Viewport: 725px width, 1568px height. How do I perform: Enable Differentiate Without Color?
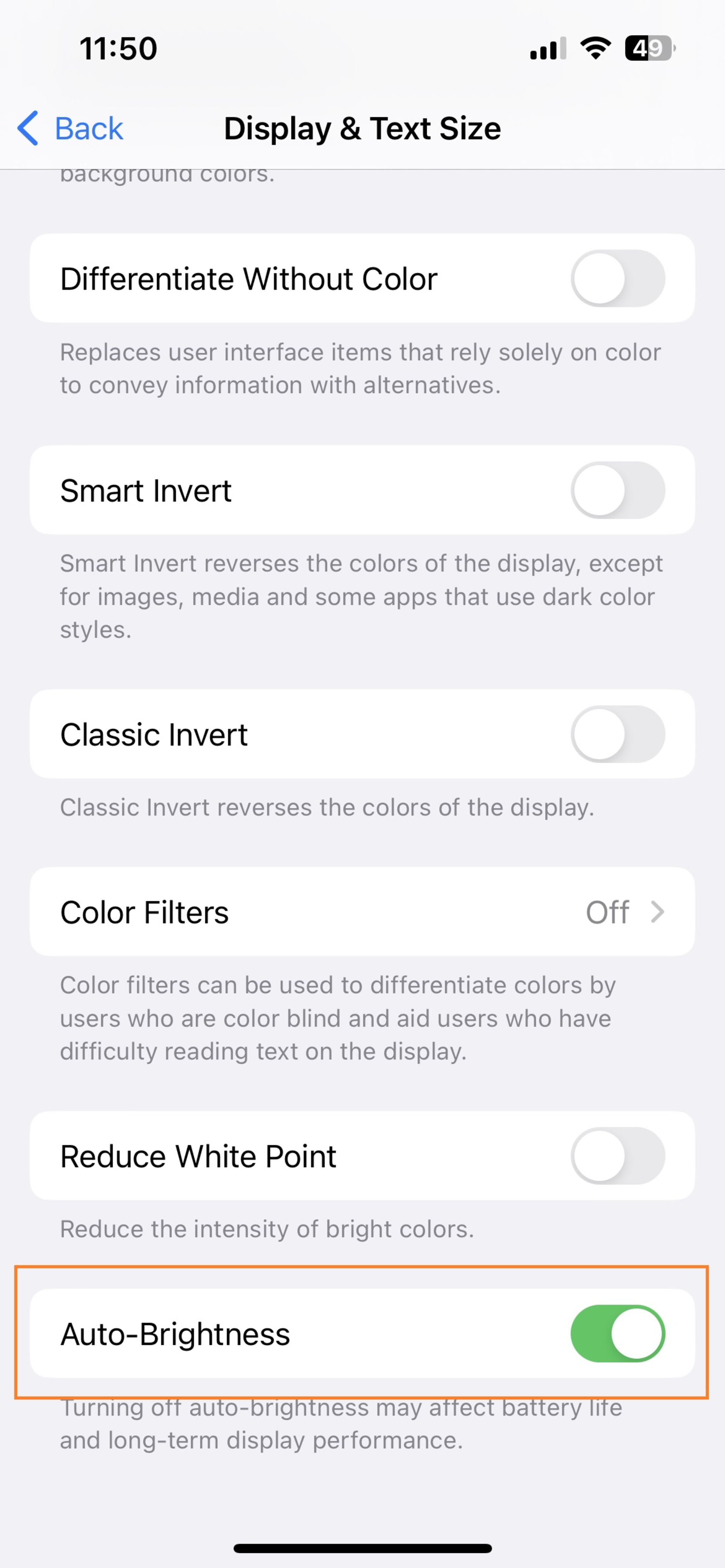point(617,278)
